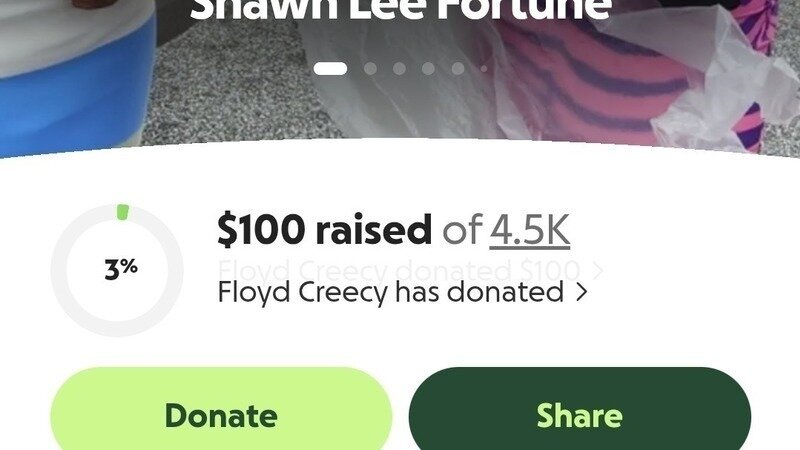Open the underlined 4.5K goal link
This screenshot has height=450, width=800.
click(529, 230)
